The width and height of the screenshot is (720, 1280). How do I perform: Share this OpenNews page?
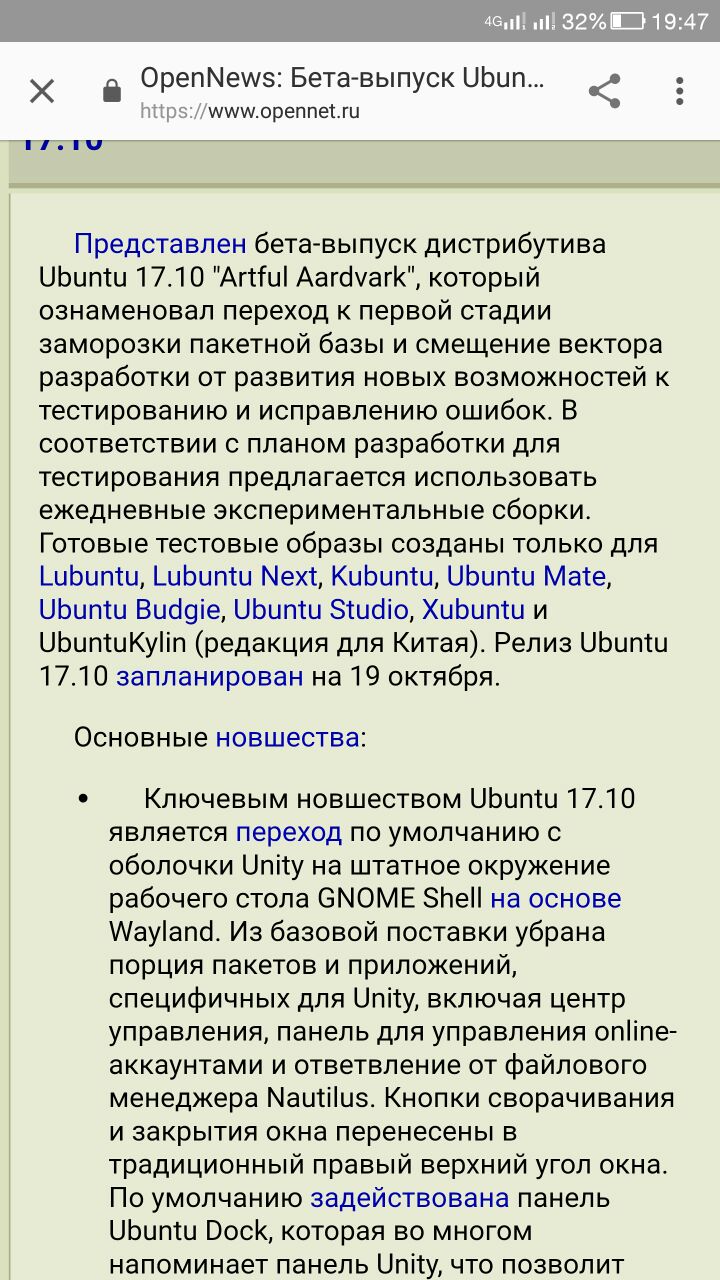(x=604, y=92)
